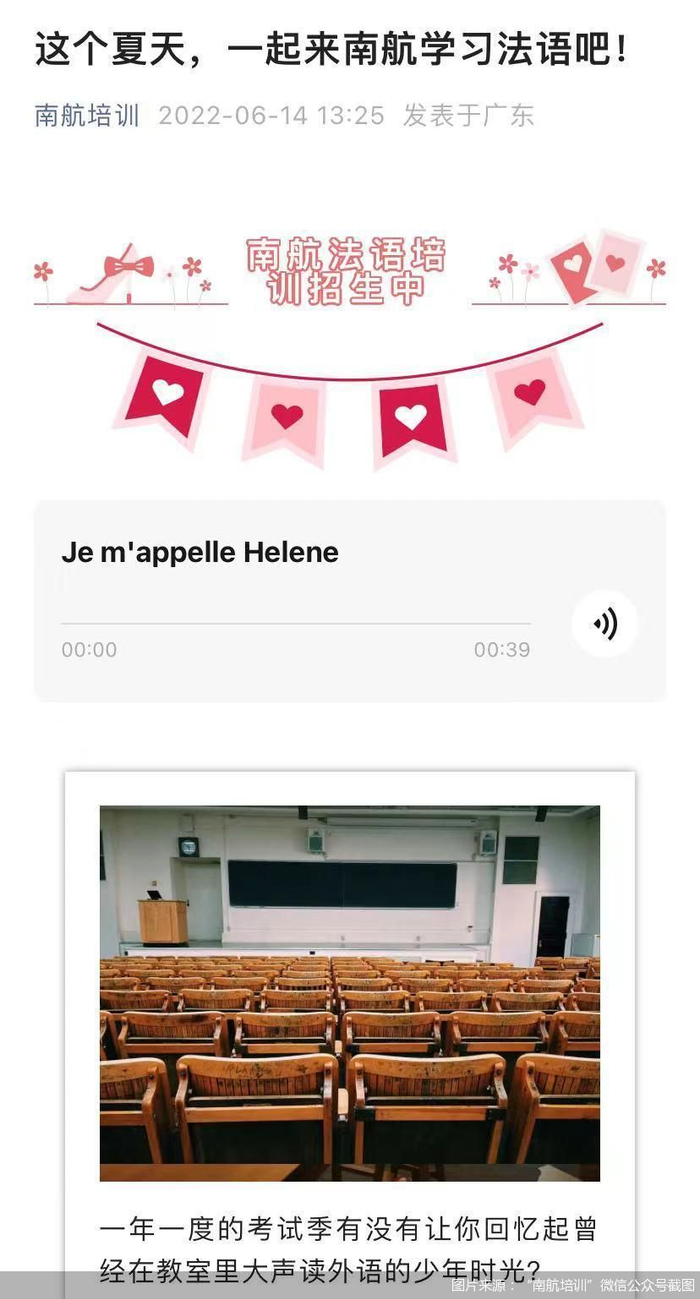Seek along the audio progress bar

pyautogui.click(x=295, y=624)
